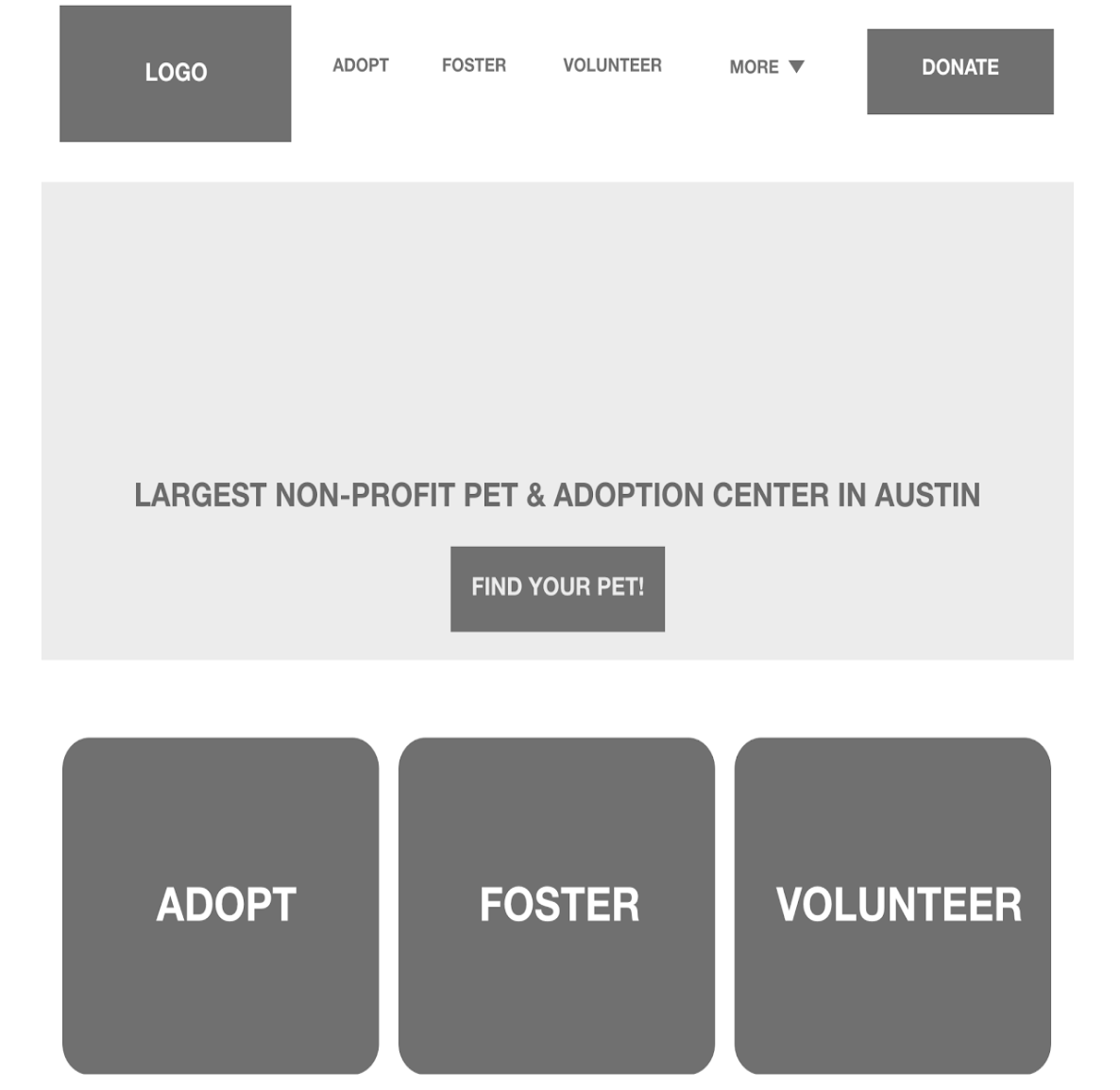Select Volunteer in the header navigation
The image size is (1120, 1090).
(612, 65)
